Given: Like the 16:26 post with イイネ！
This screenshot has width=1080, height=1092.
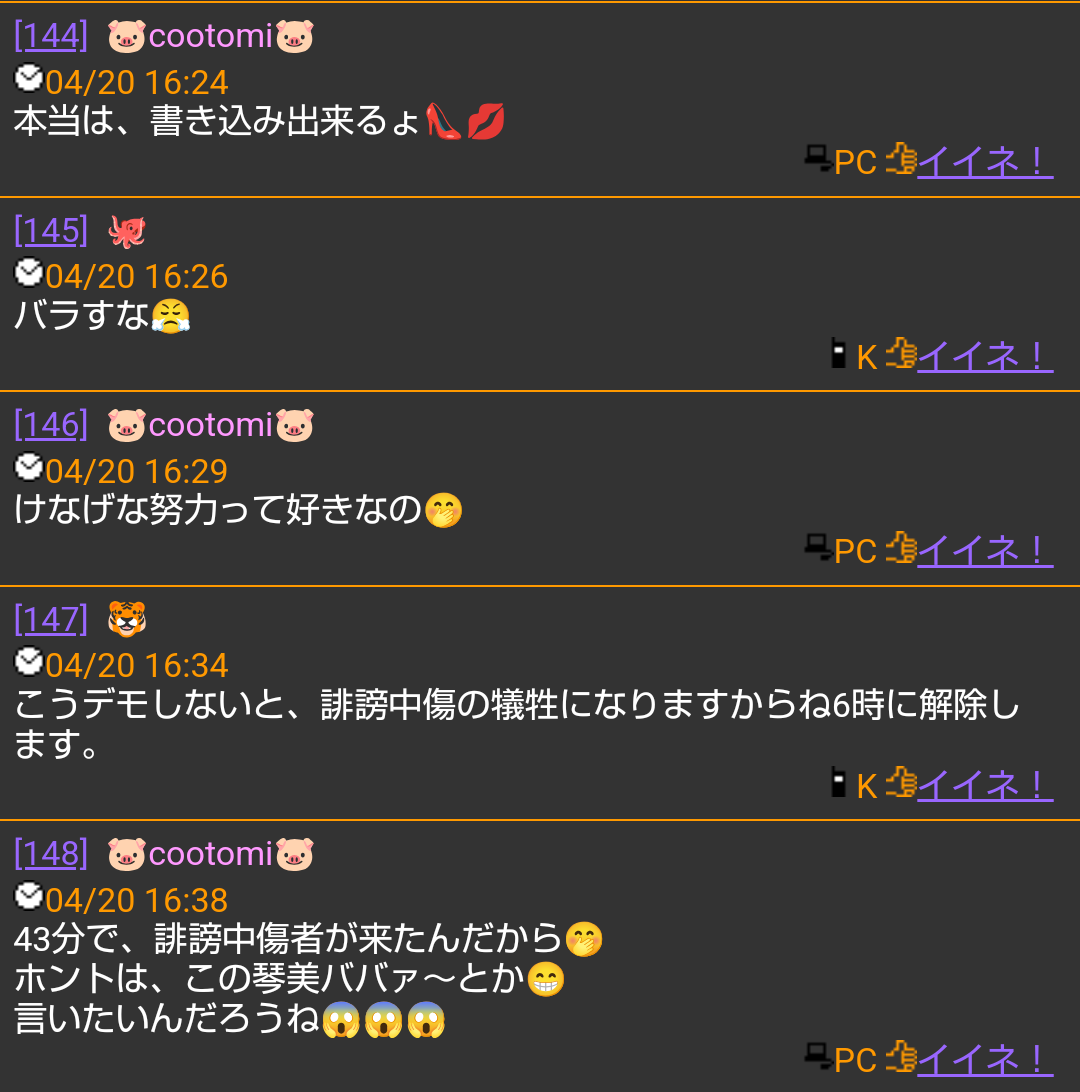Looking at the screenshot, I should 984,356.
